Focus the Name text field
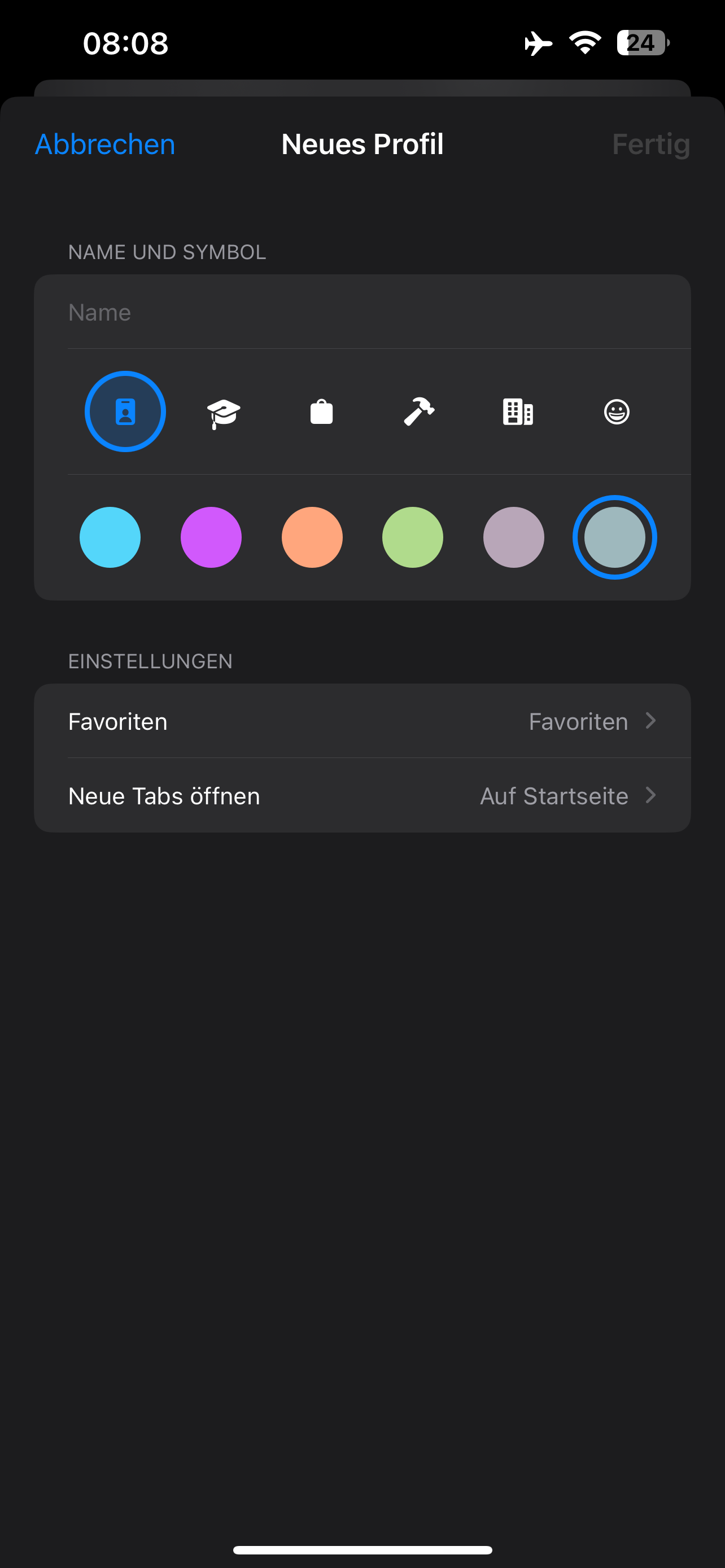Viewport: 725px width, 1568px height. (362, 312)
